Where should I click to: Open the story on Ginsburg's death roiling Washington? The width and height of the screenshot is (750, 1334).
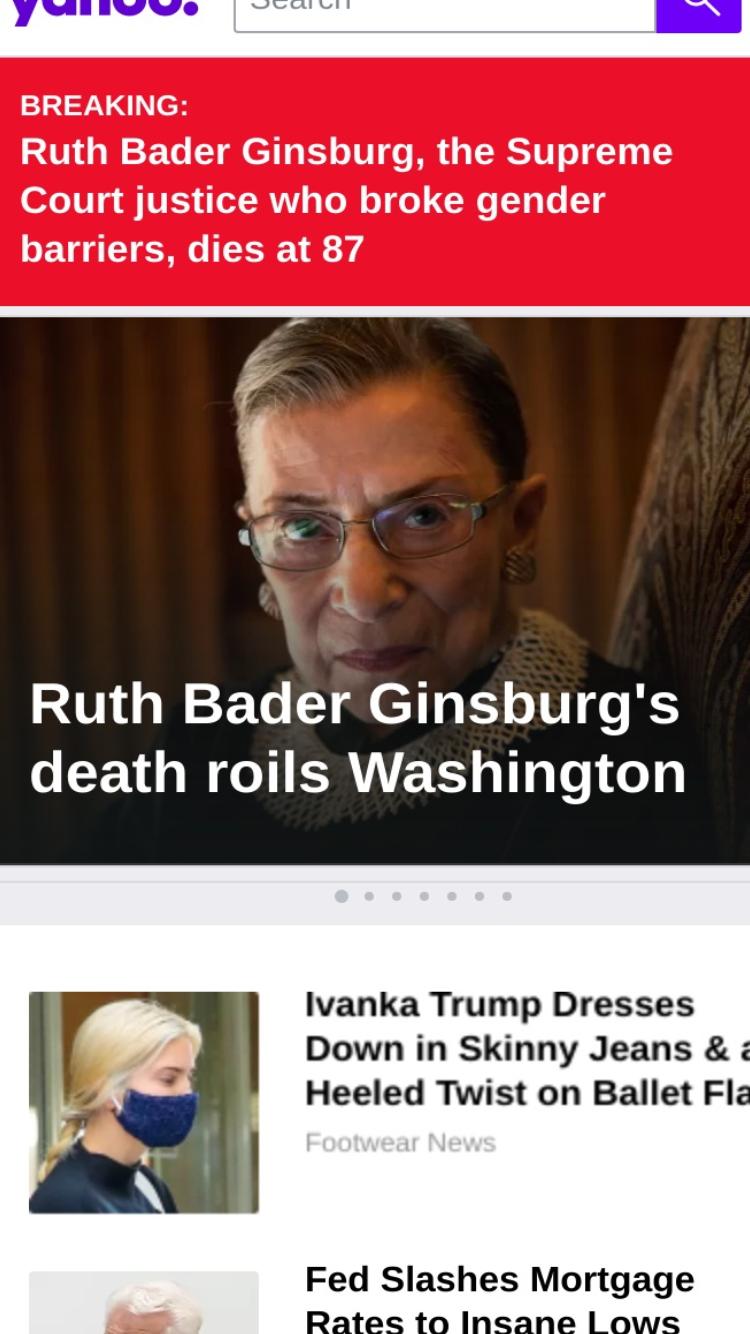pyautogui.click(x=375, y=590)
